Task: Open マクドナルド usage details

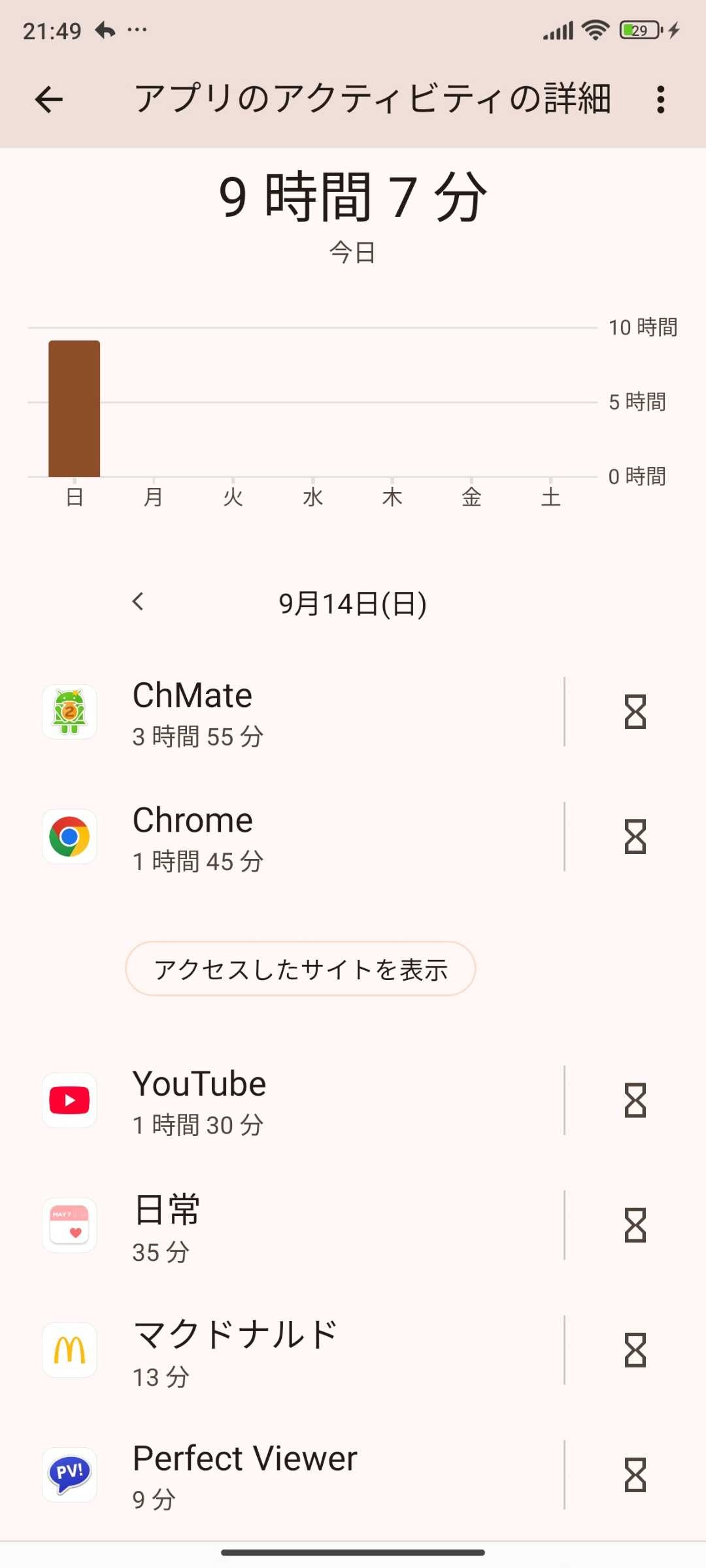Action: 294,1350
